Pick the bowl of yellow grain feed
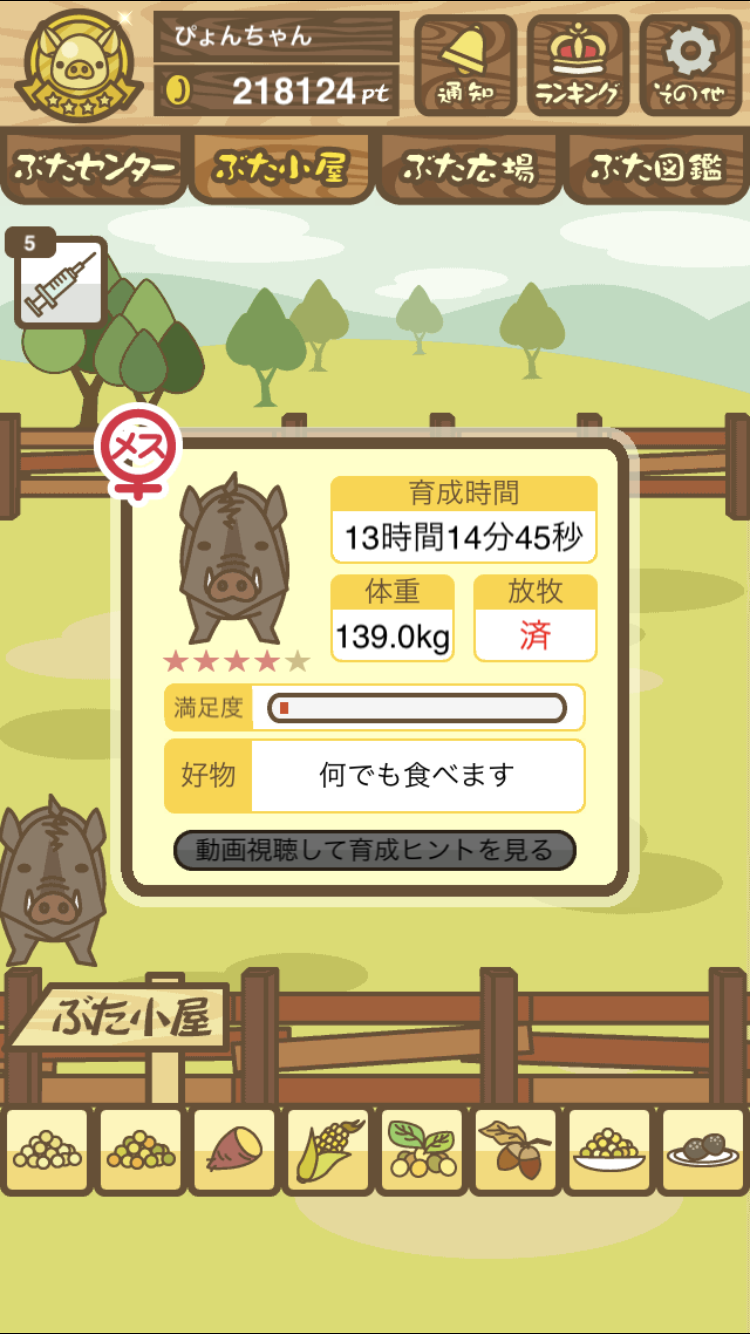 [x=609, y=1150]
